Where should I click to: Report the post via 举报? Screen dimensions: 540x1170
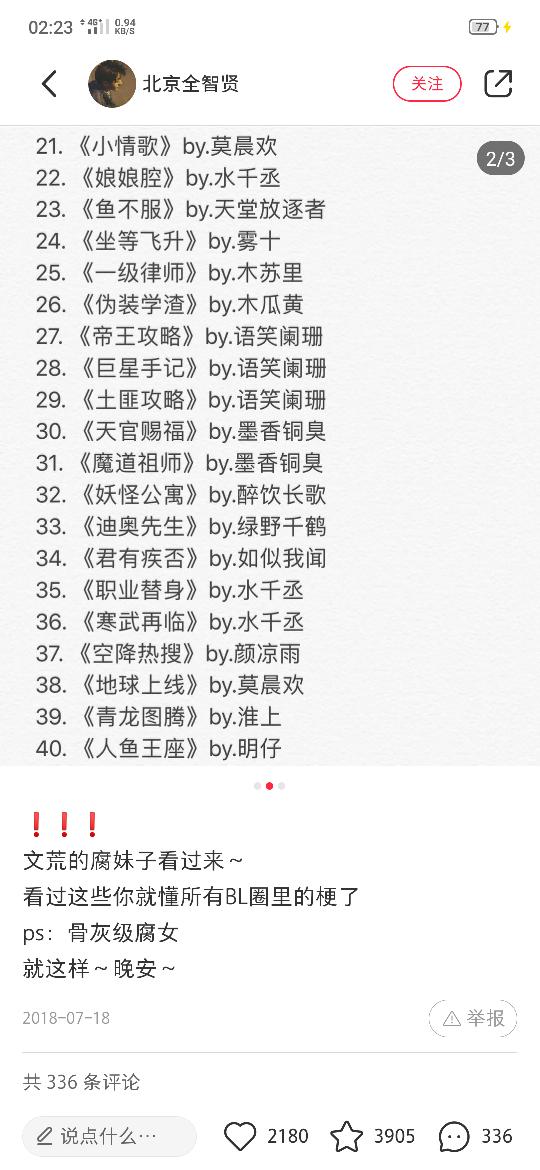click(x=473, y=1019)
